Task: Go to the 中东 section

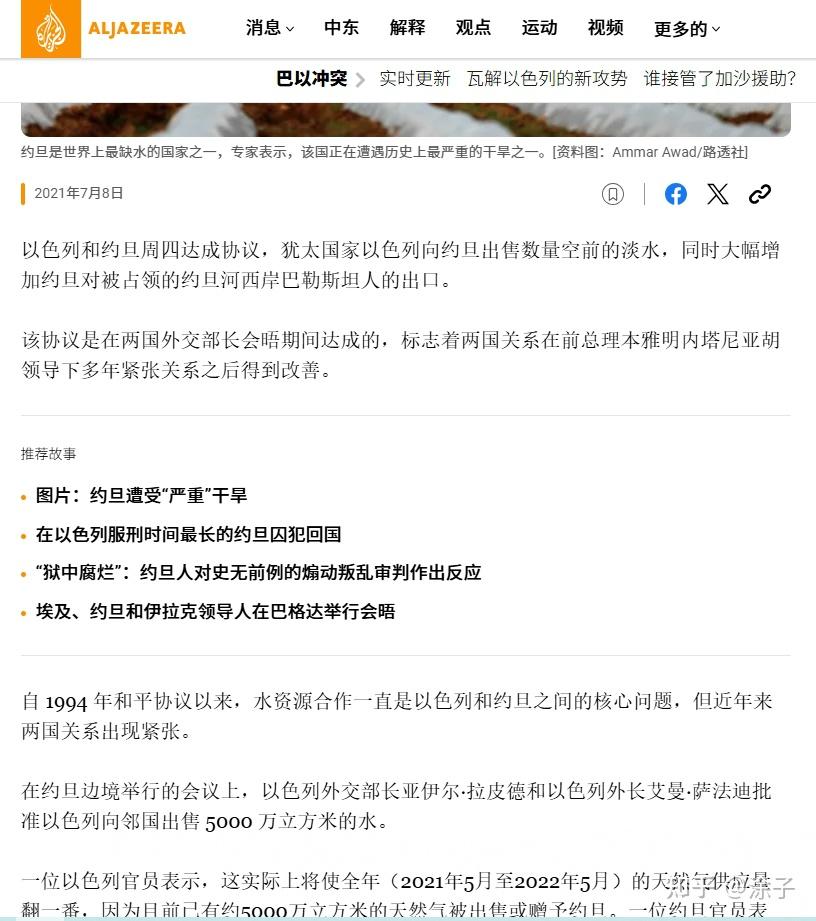Action: click(x=341, y=28)
